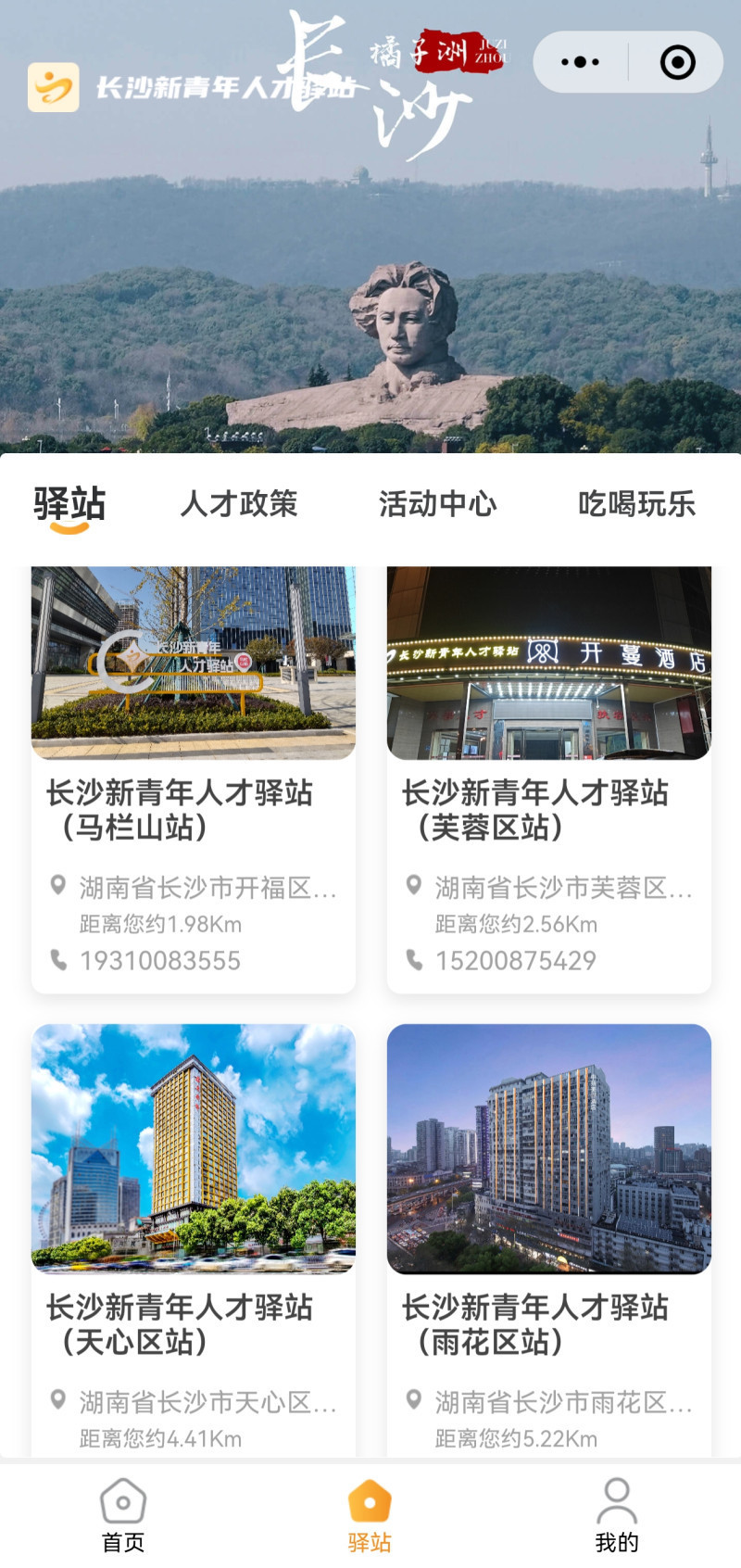
Task: Call 芙蓉区站 at 15200875429
Action: [515, 961]
